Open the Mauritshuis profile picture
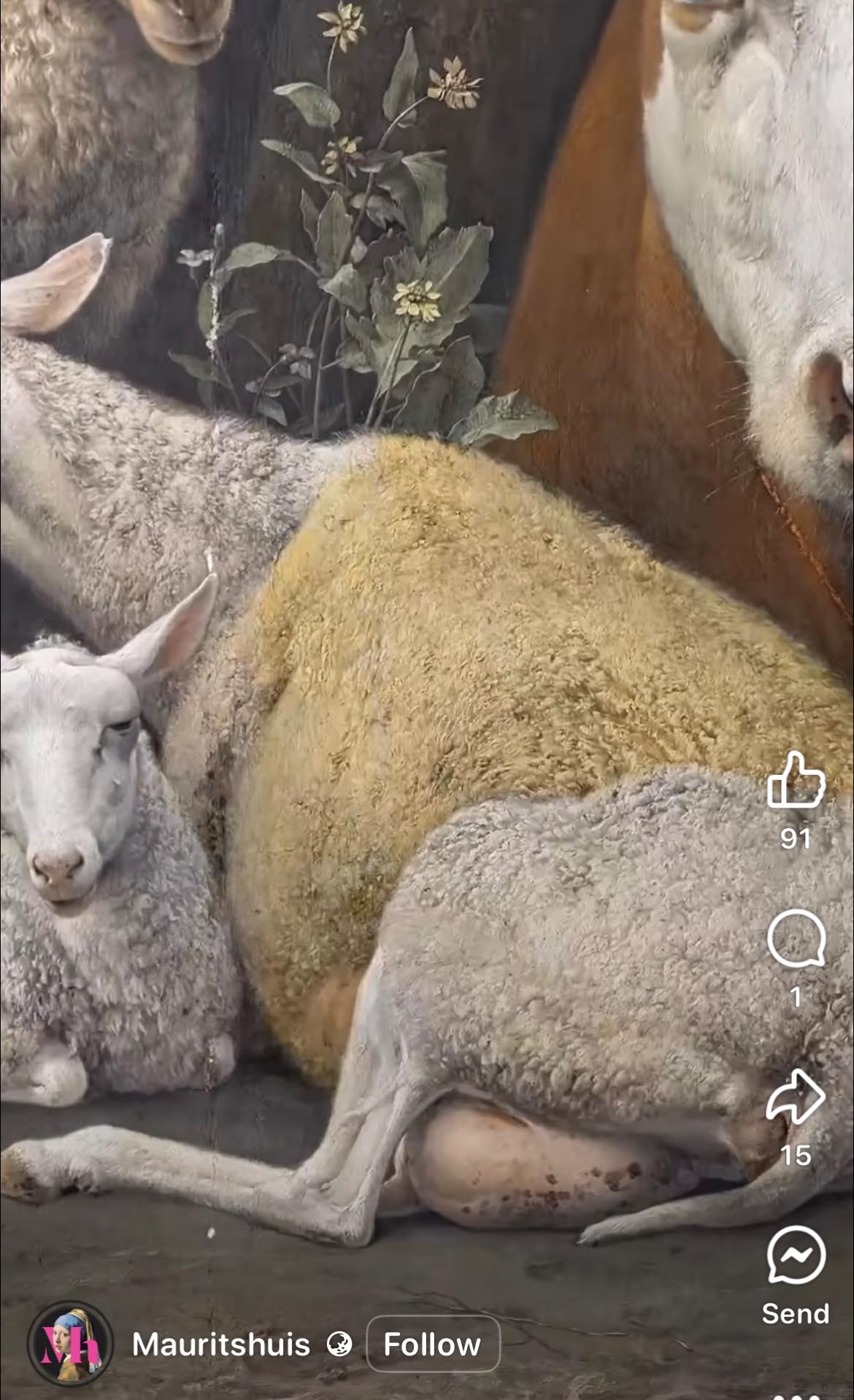Screen dimensions: 854x1400 point(70,1344)
